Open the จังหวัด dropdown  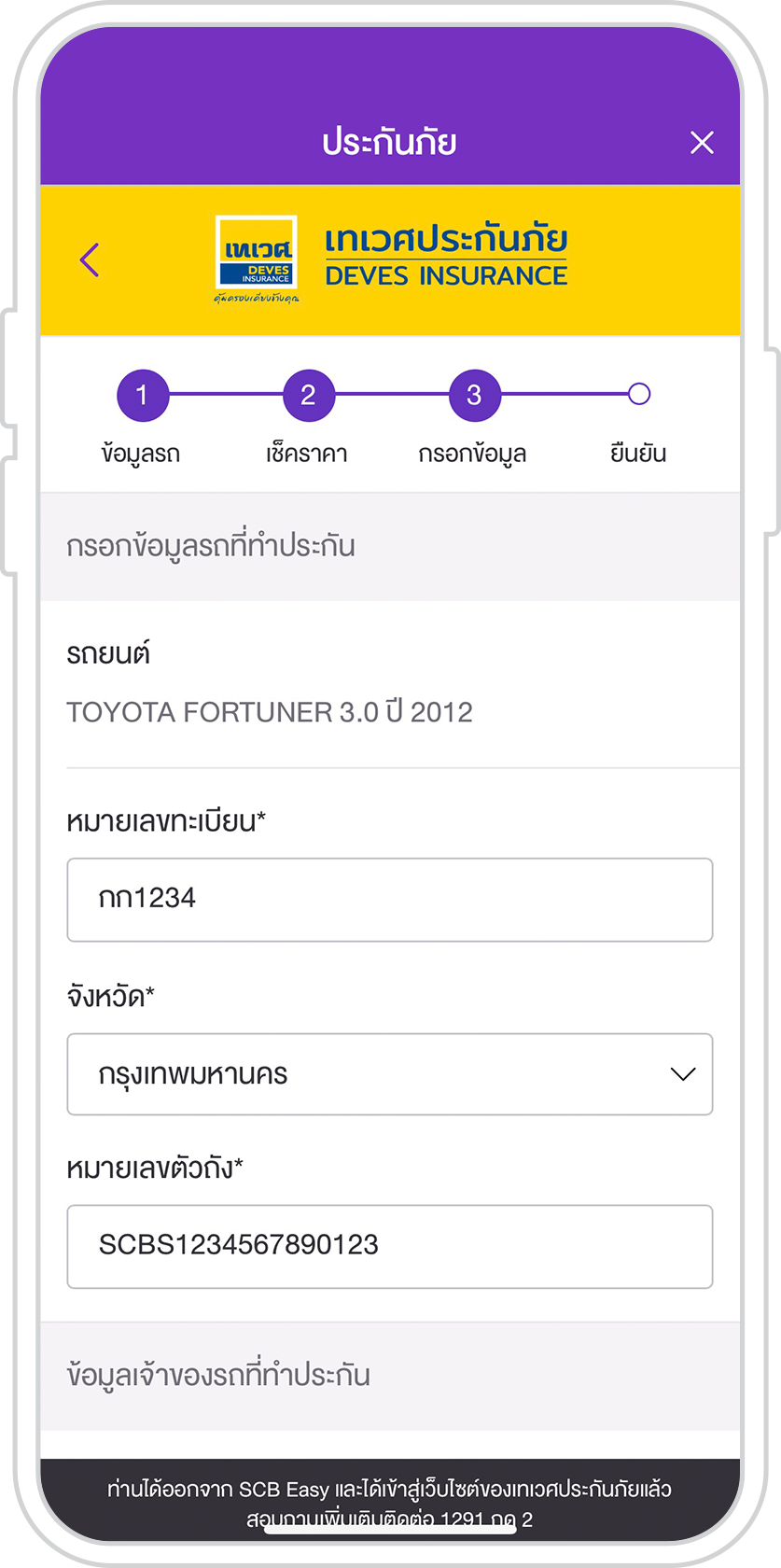pyautogui.click(x=390, y=1074)
